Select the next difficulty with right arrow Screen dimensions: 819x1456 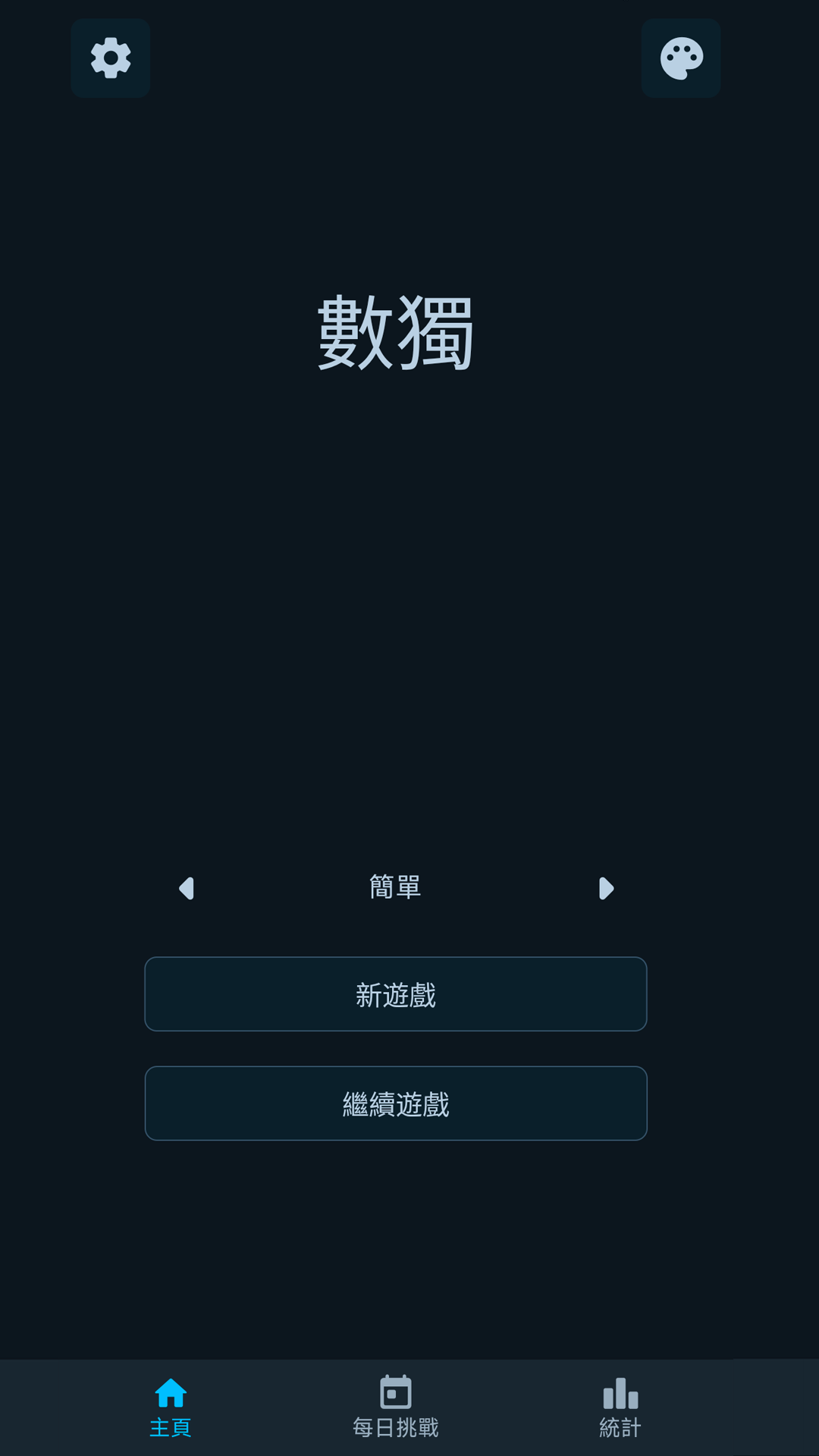tap(605, 888)
